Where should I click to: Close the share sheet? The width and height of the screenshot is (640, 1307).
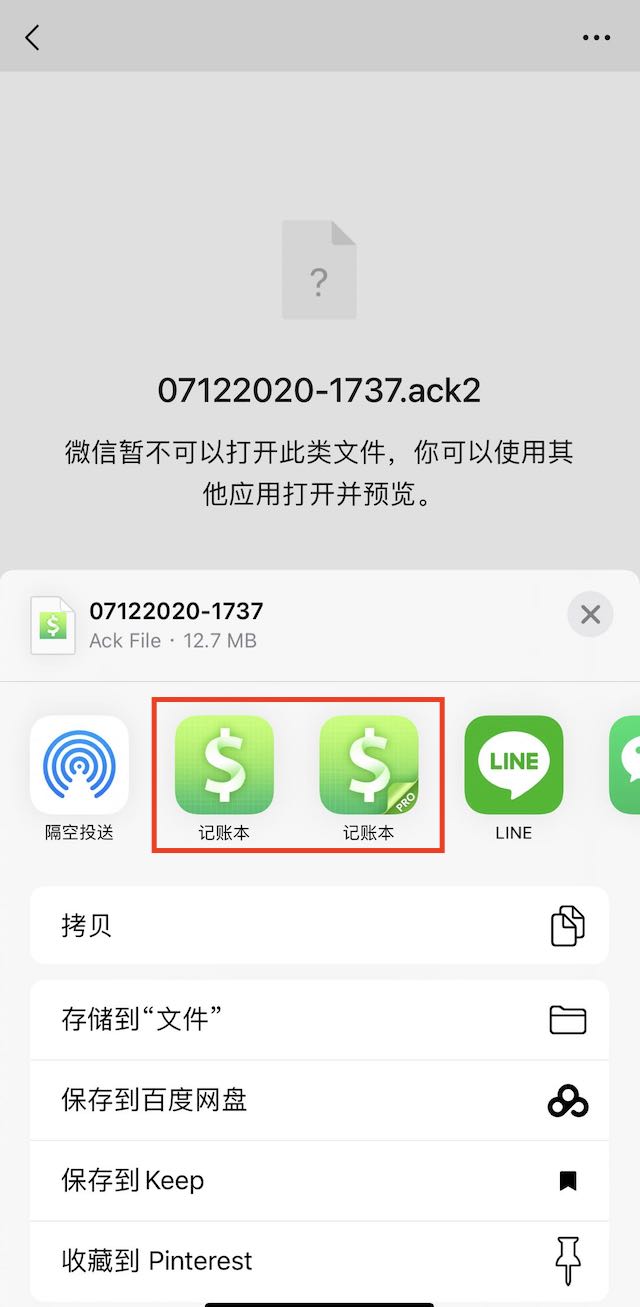590,614
